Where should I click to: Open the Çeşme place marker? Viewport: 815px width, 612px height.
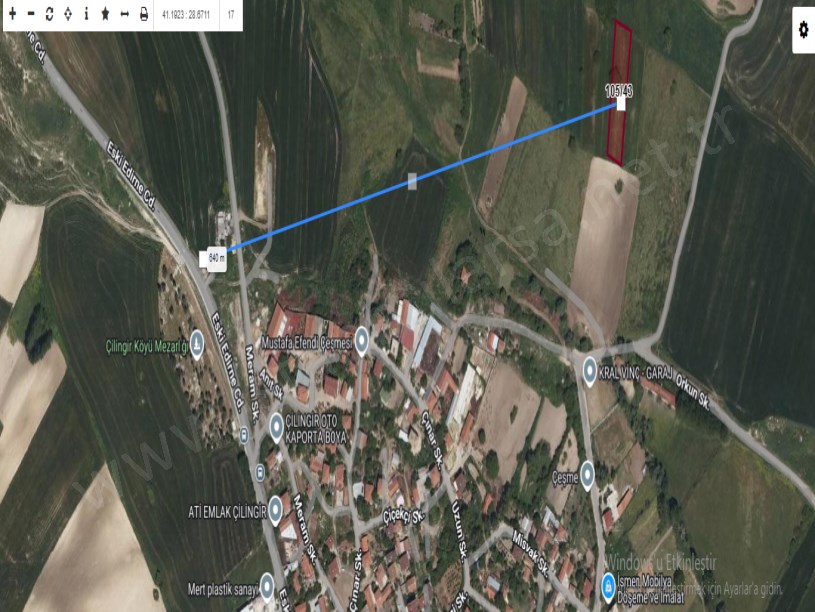(x=587, y=475)
